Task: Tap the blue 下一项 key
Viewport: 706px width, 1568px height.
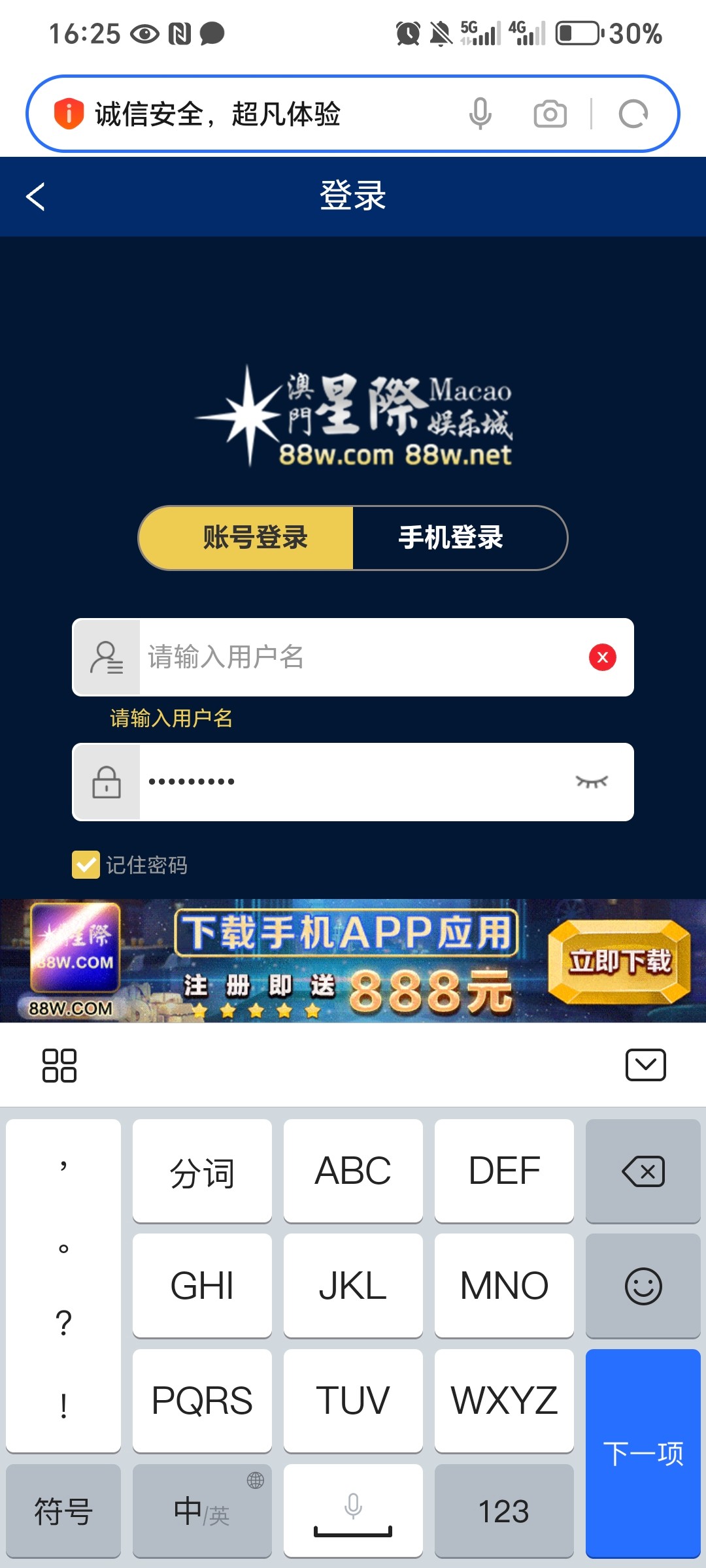Action: (x=643, y=1454)
